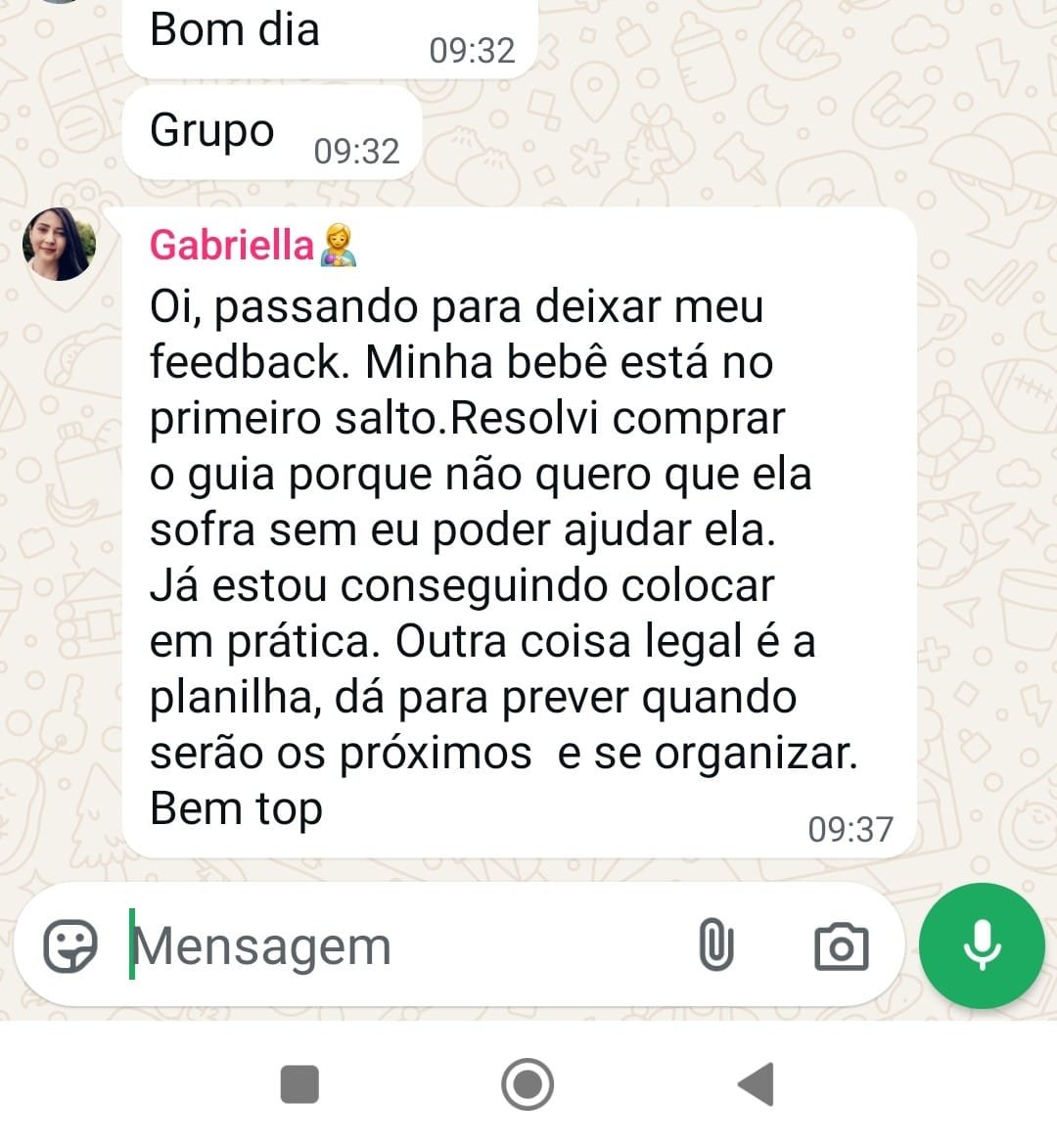This screenshot has width=1057, height=1148.
Task: Focus the Mensagem text field
Action: [391, 946]
